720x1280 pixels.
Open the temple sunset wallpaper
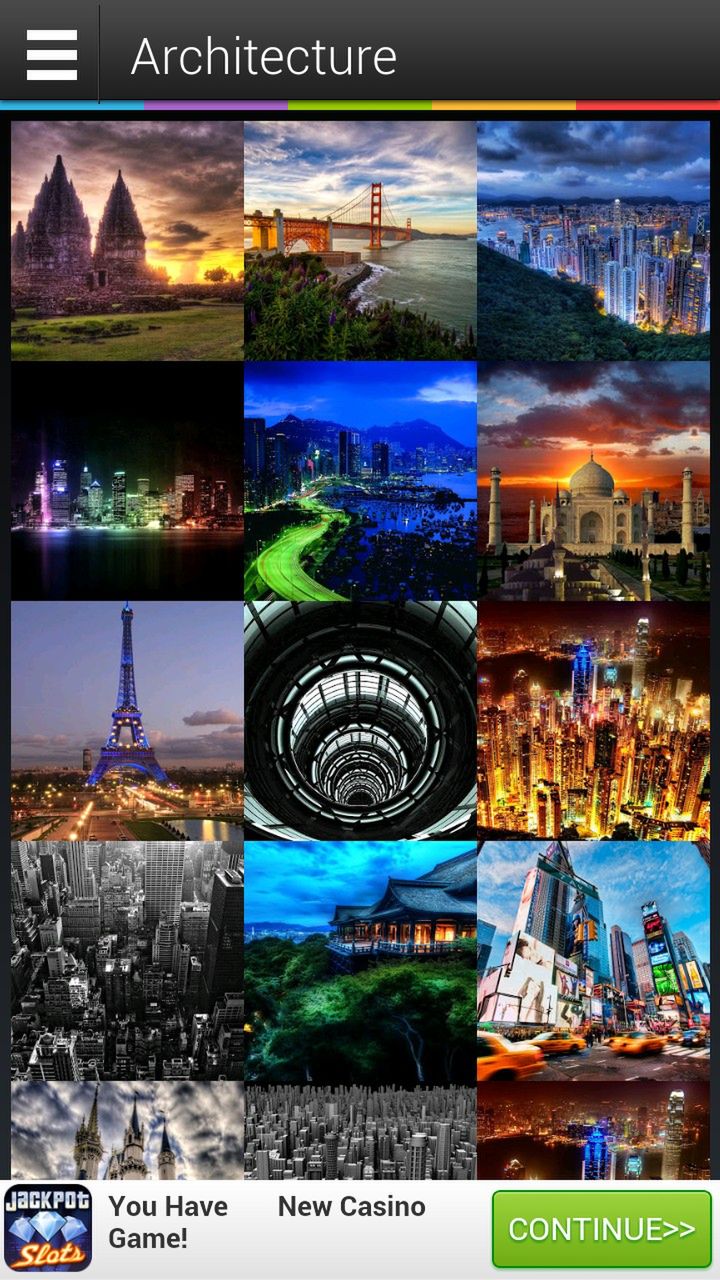(x=127, y=241)
